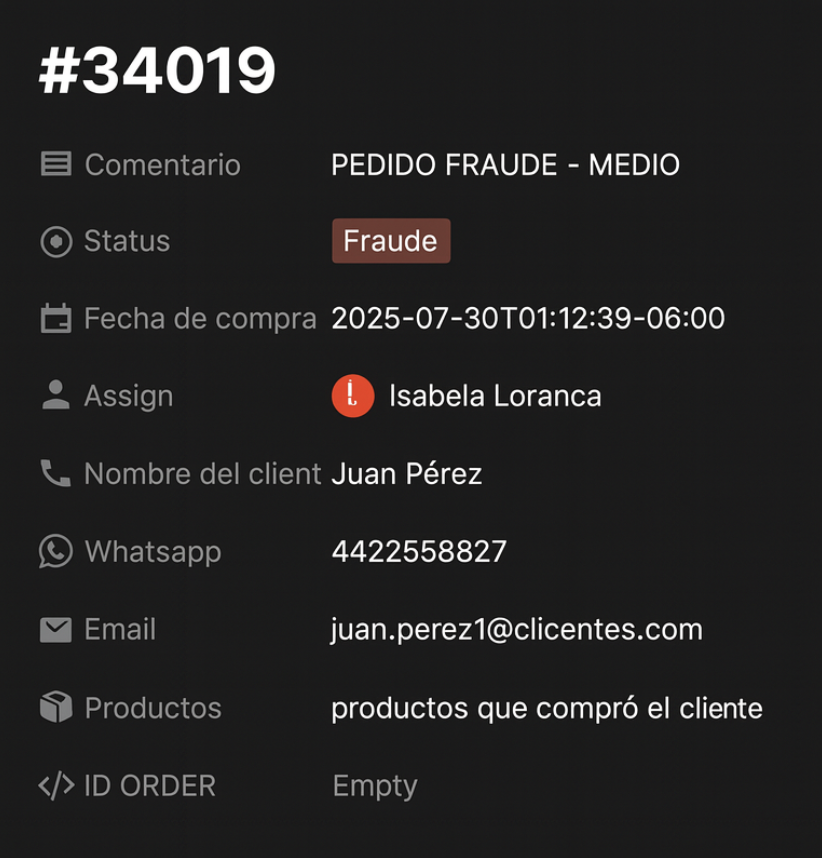Edit the page title #34019
Image resolution: width=822 pixels, height=858 pixels.
point(157,72)
